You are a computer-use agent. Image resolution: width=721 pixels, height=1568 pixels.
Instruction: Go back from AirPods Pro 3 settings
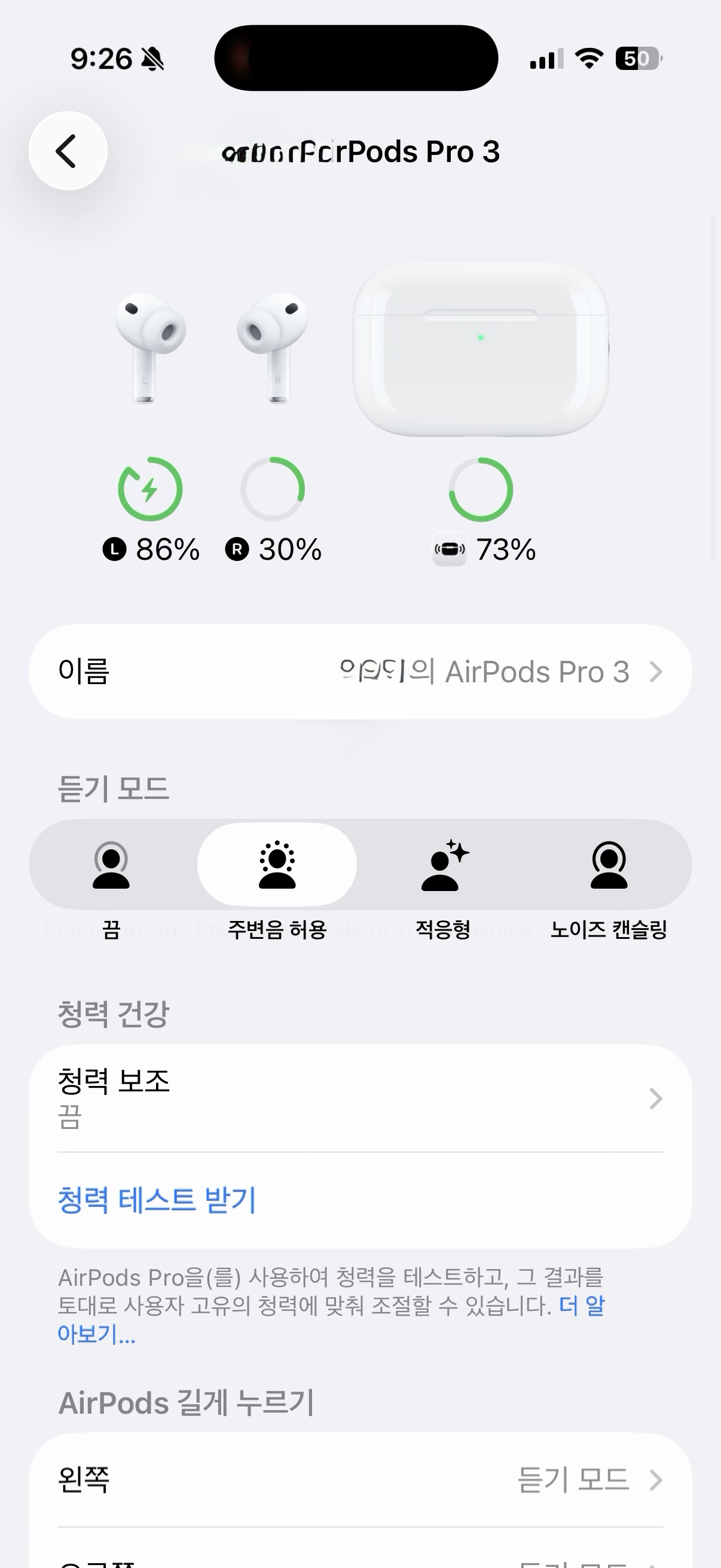pyautogui.click(x=68, y=151)
